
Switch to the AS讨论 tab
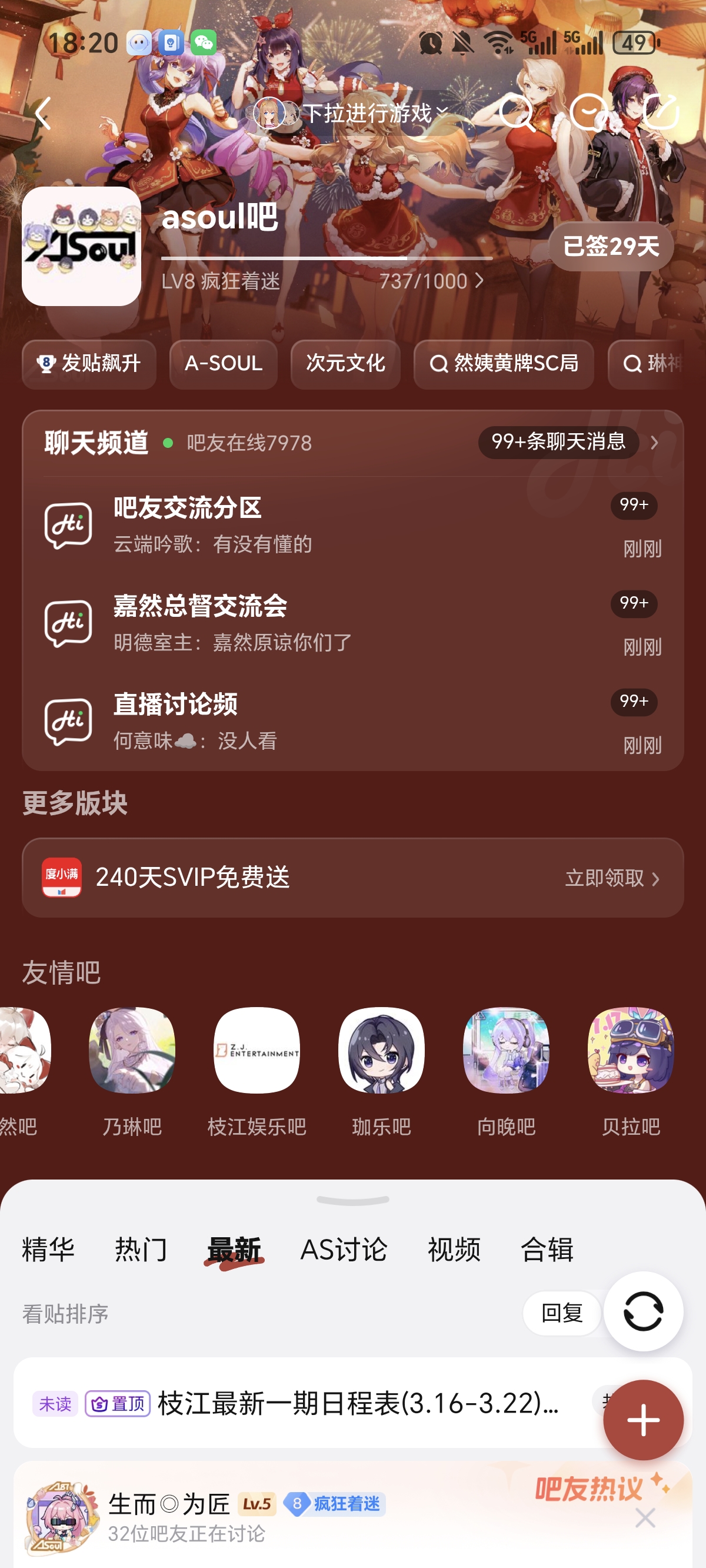click(344, 1250)
